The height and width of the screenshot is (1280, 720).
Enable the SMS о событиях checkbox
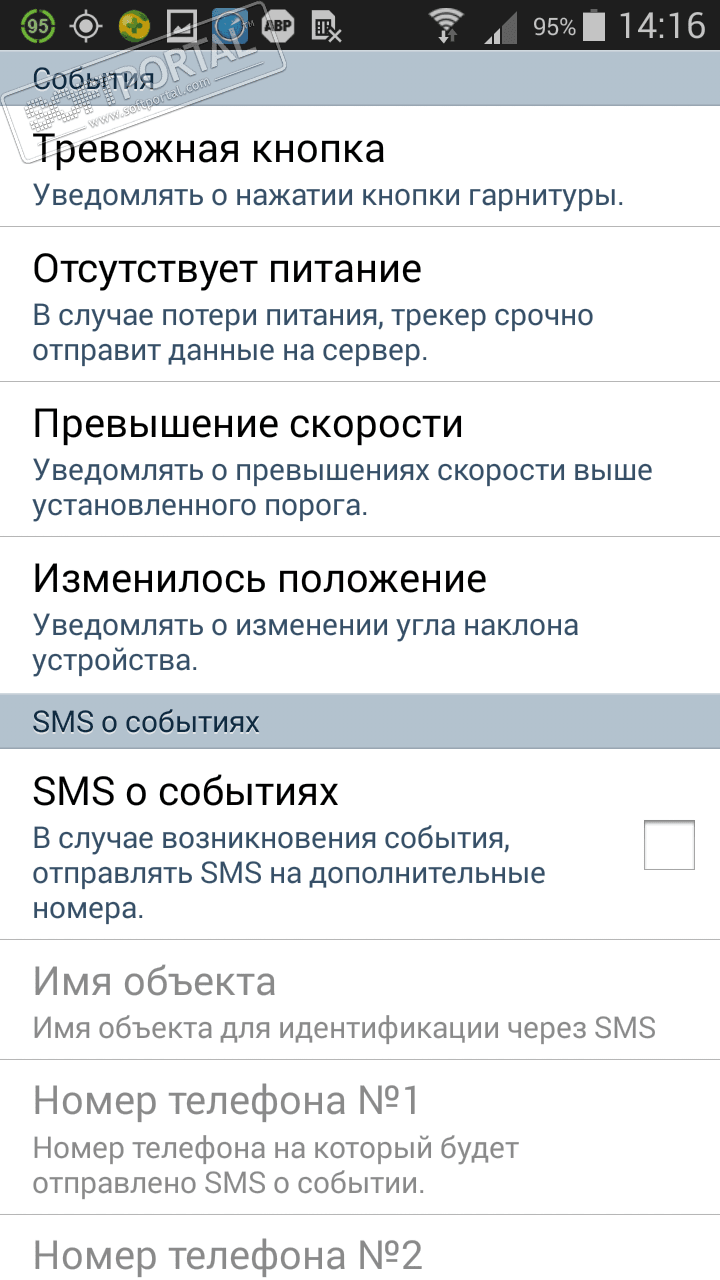click(668, 845)
